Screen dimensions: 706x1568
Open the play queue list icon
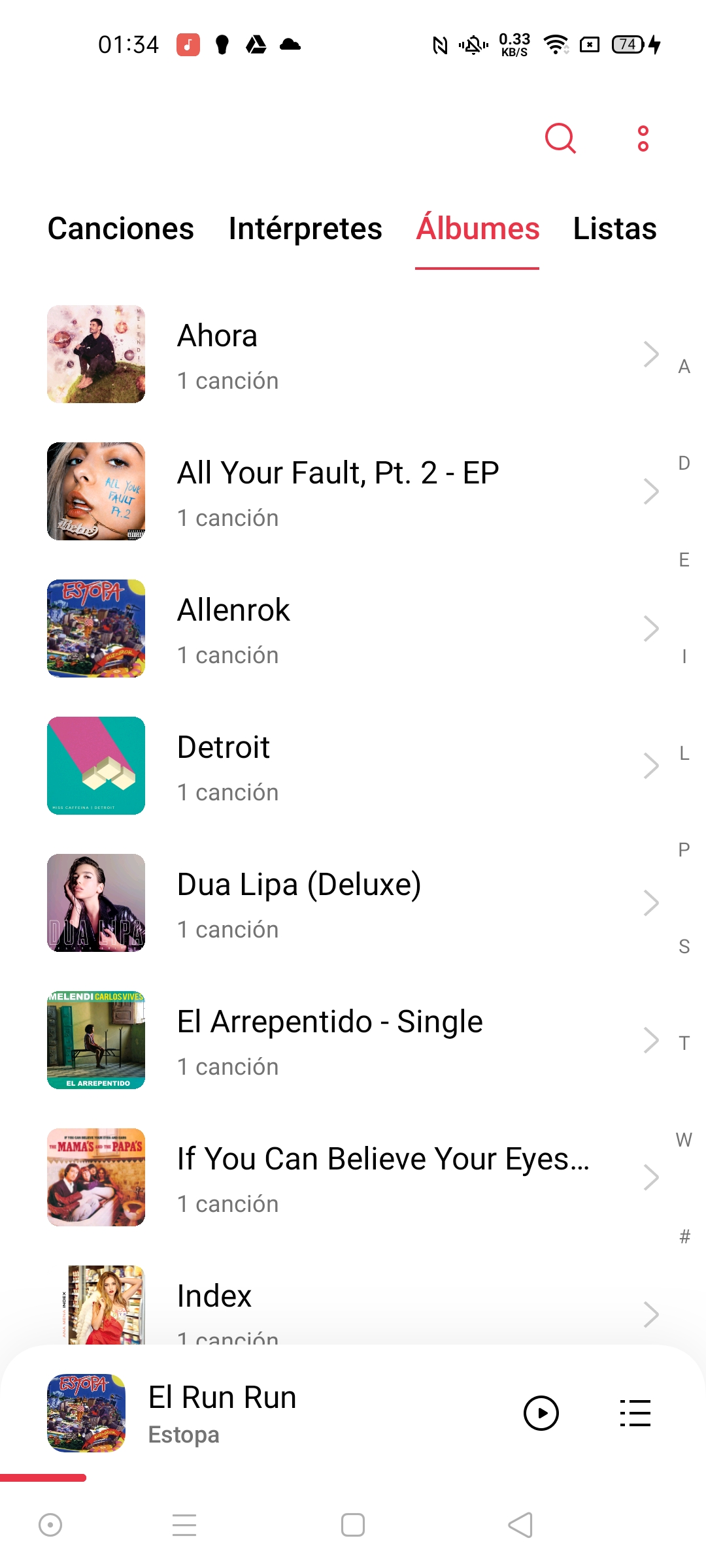pyautogui.click(x=635, y=1413)
